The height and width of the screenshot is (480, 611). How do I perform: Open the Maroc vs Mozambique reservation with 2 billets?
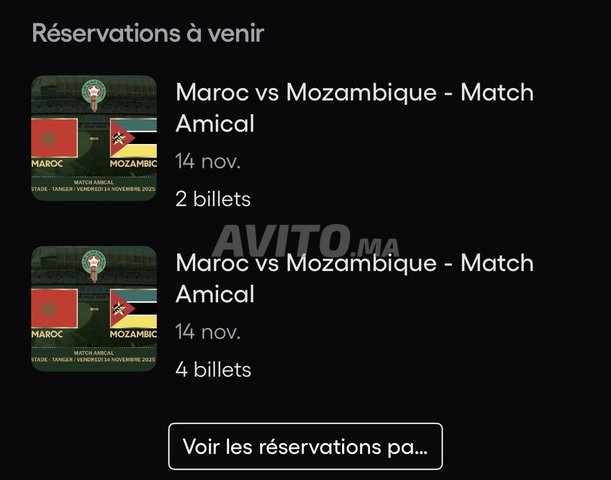[x=354, y=108]
